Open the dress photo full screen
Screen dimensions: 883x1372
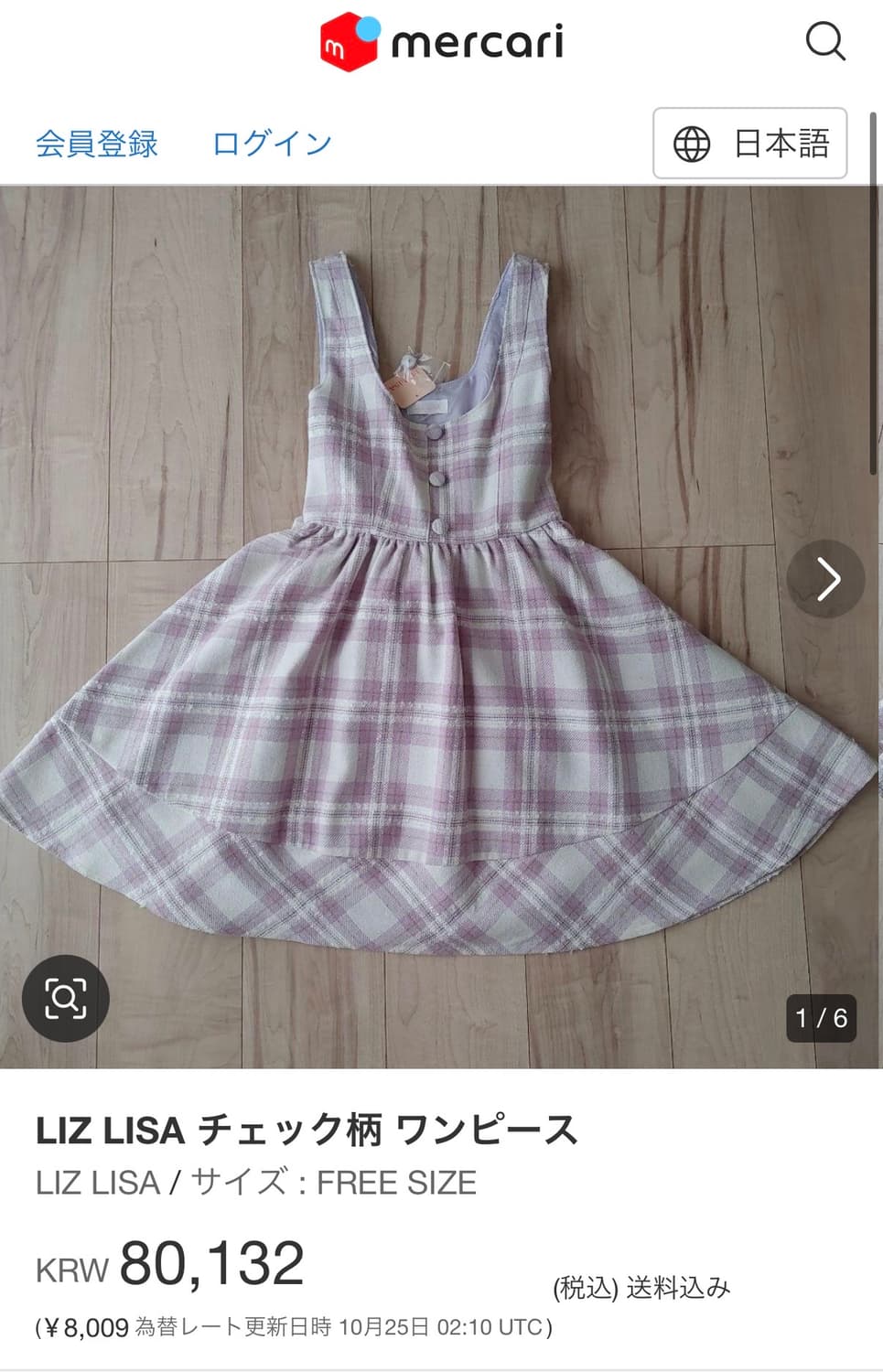tap(439, 627)
